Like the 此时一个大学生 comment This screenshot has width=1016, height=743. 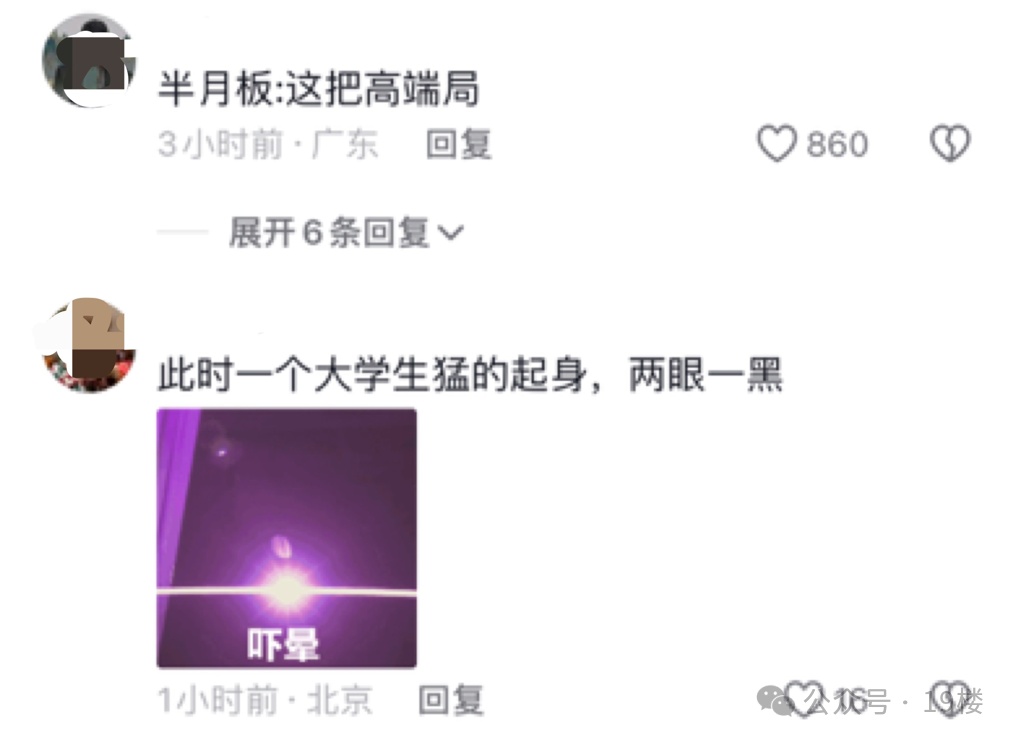coord(802,699)
